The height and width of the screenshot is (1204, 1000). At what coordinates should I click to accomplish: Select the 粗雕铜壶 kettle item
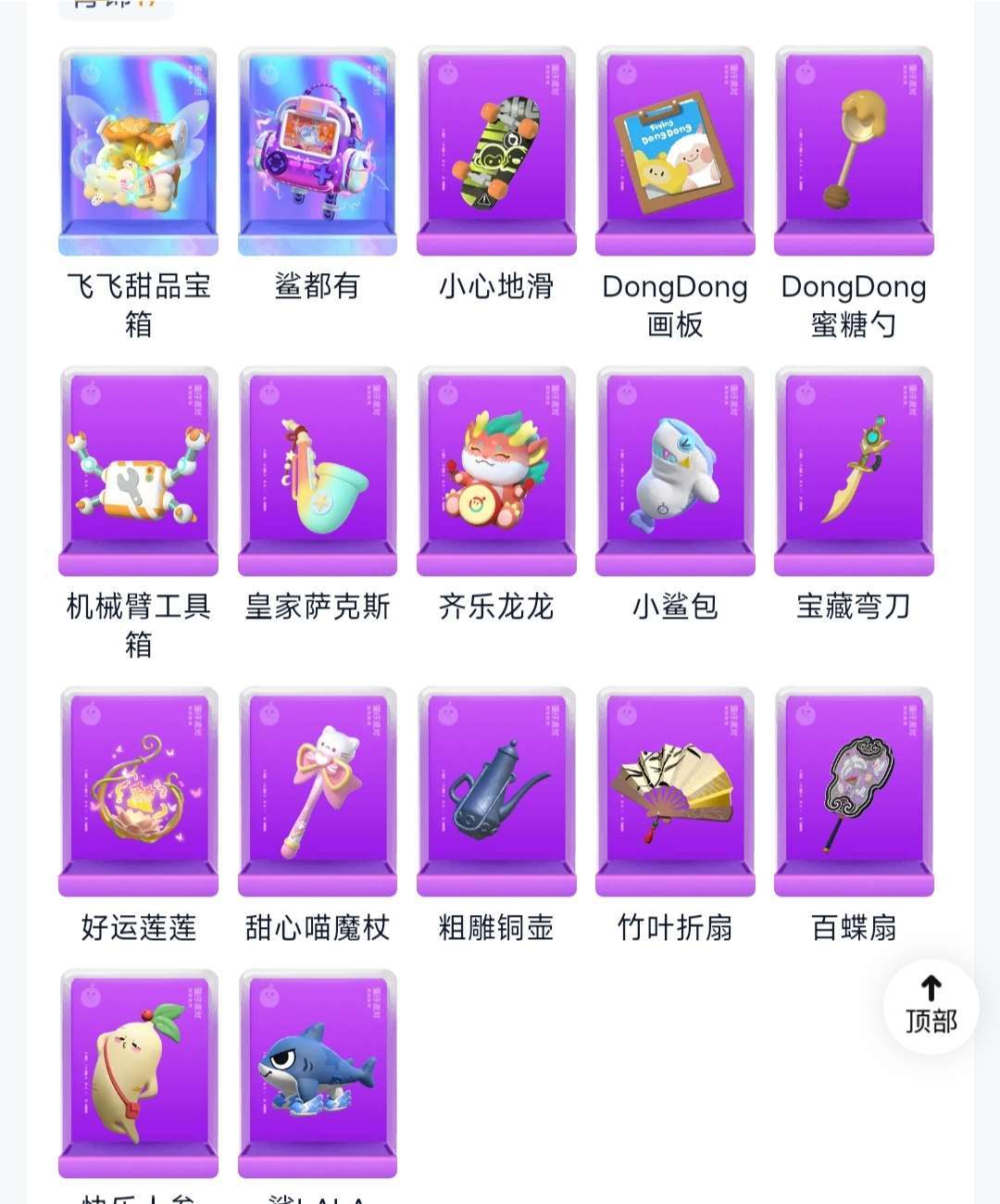coord(496,793)
